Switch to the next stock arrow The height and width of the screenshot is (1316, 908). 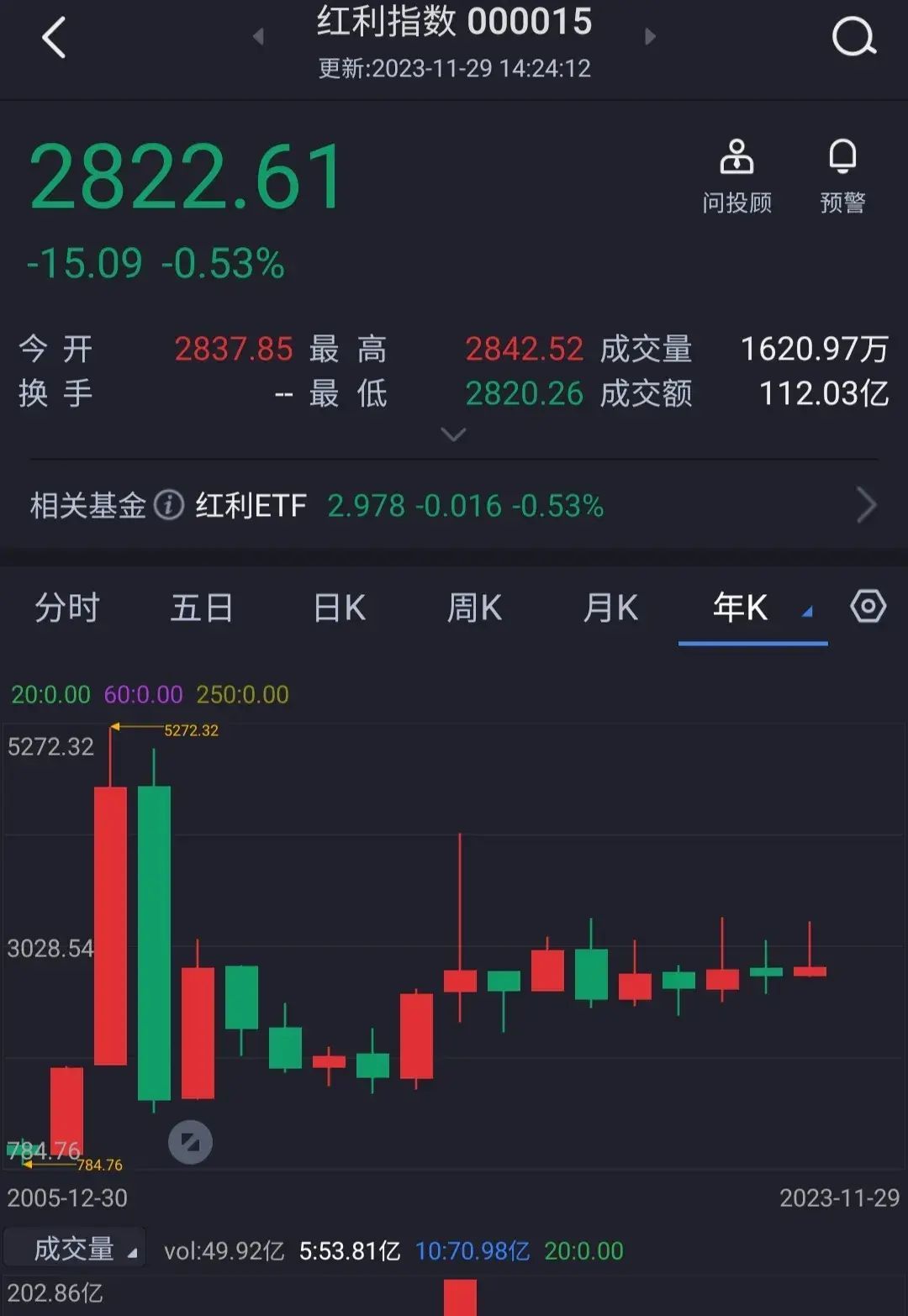pos(649,36)
